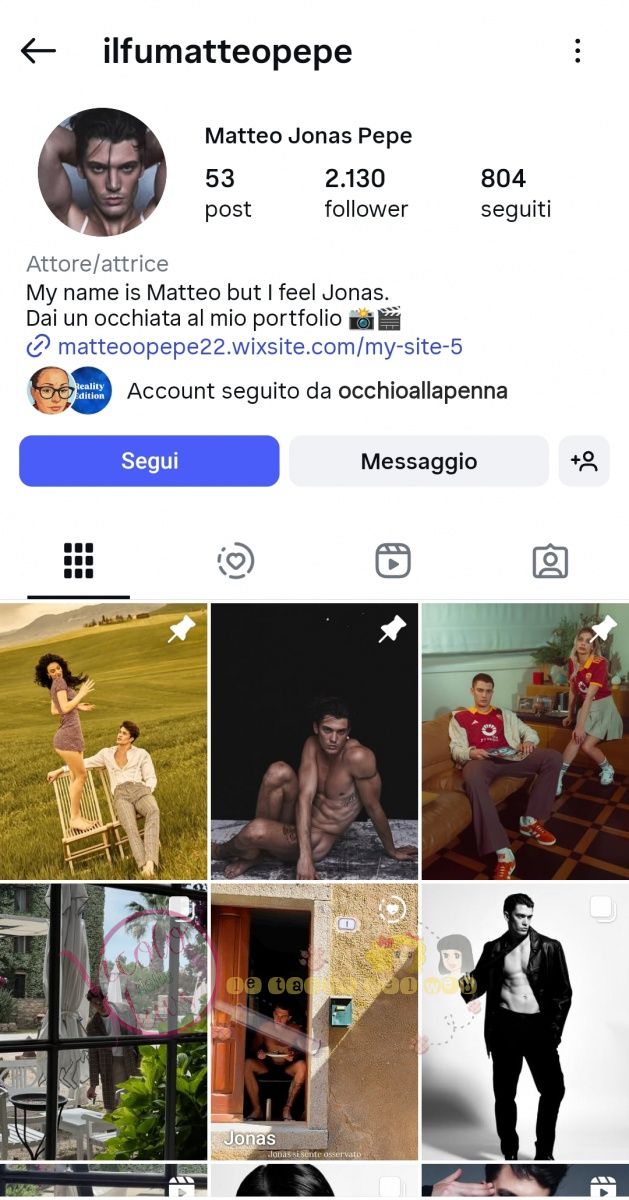This screenshot has height=1200, width=629.
Task: Switch to the tagged photos tab
Action: [550, 561]
